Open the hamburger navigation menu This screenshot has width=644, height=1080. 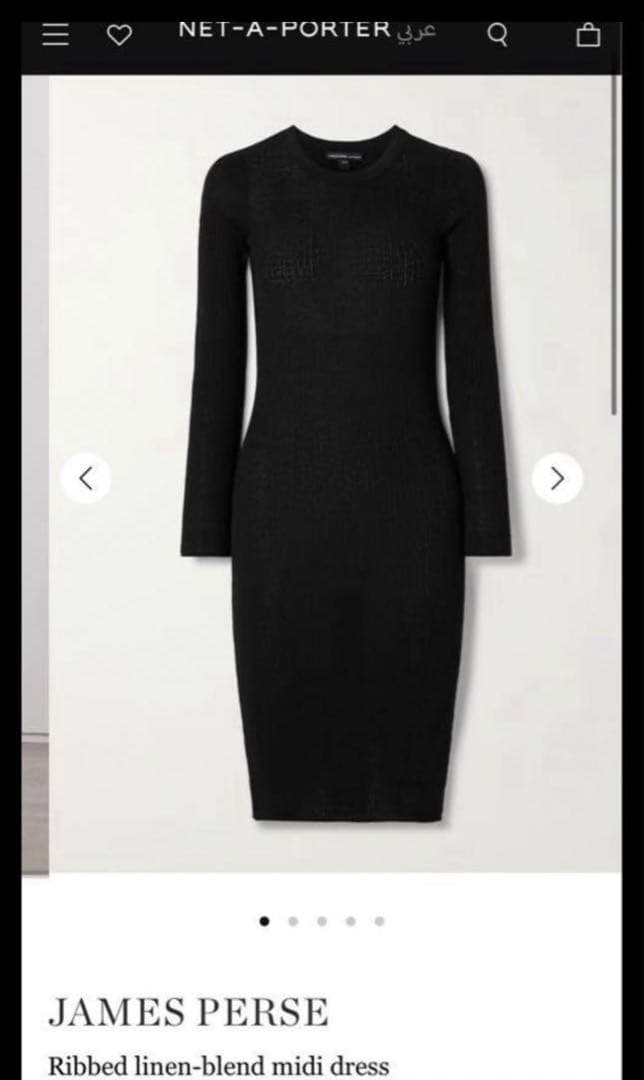point(55,36)
